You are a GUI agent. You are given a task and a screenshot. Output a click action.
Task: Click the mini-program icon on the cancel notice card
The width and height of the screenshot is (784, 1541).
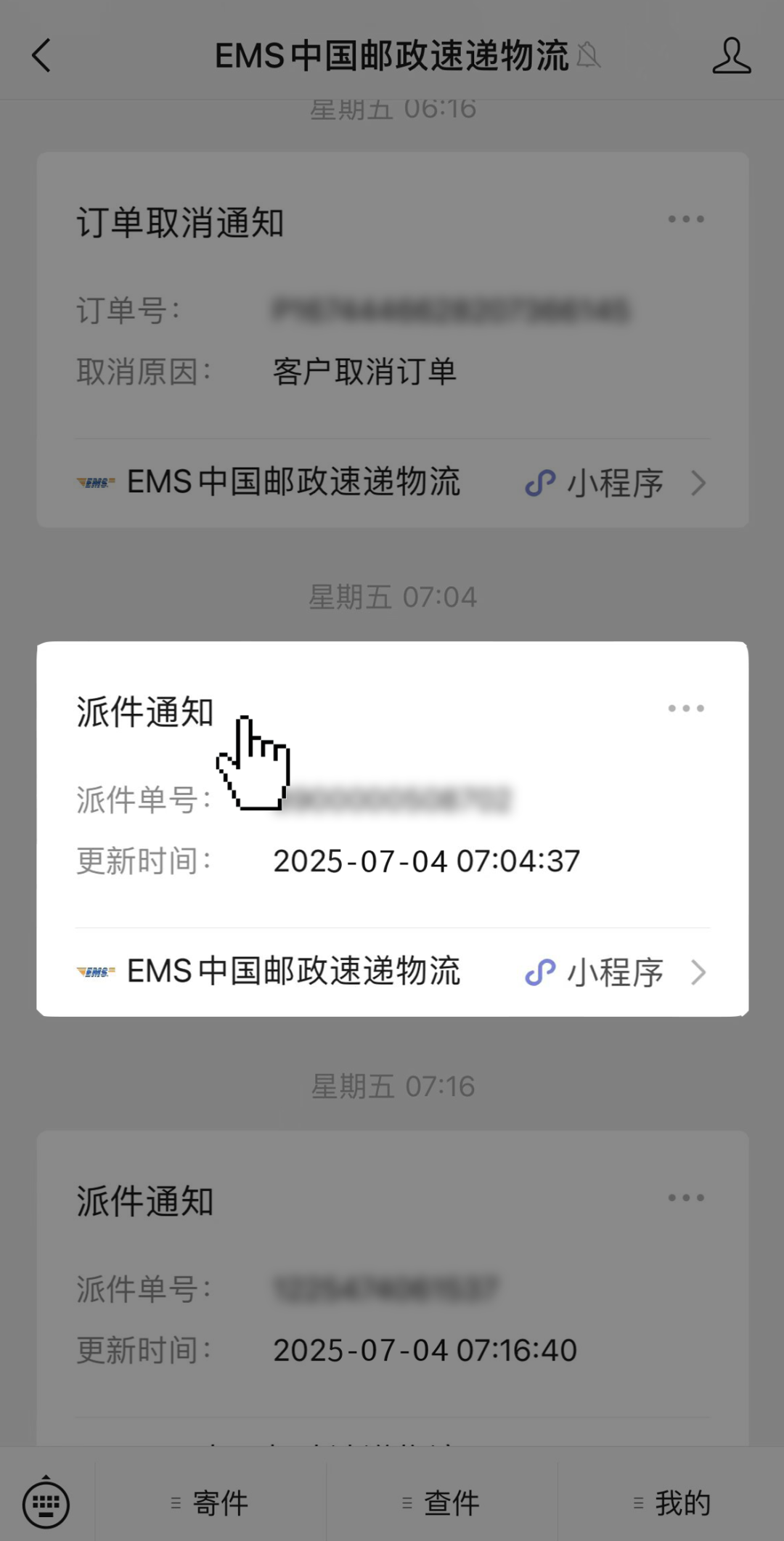tap(540, 481)
